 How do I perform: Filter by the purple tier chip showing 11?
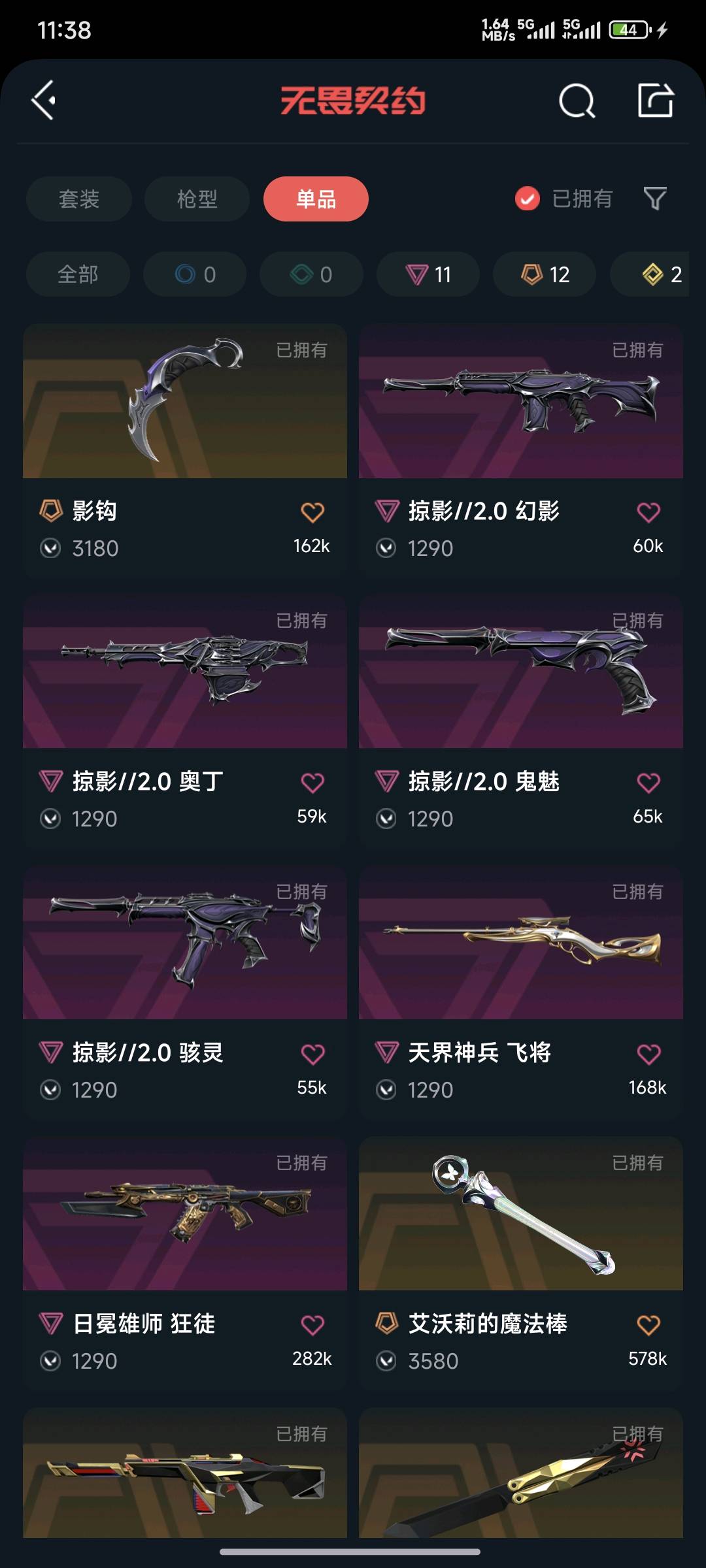[428, 274]
